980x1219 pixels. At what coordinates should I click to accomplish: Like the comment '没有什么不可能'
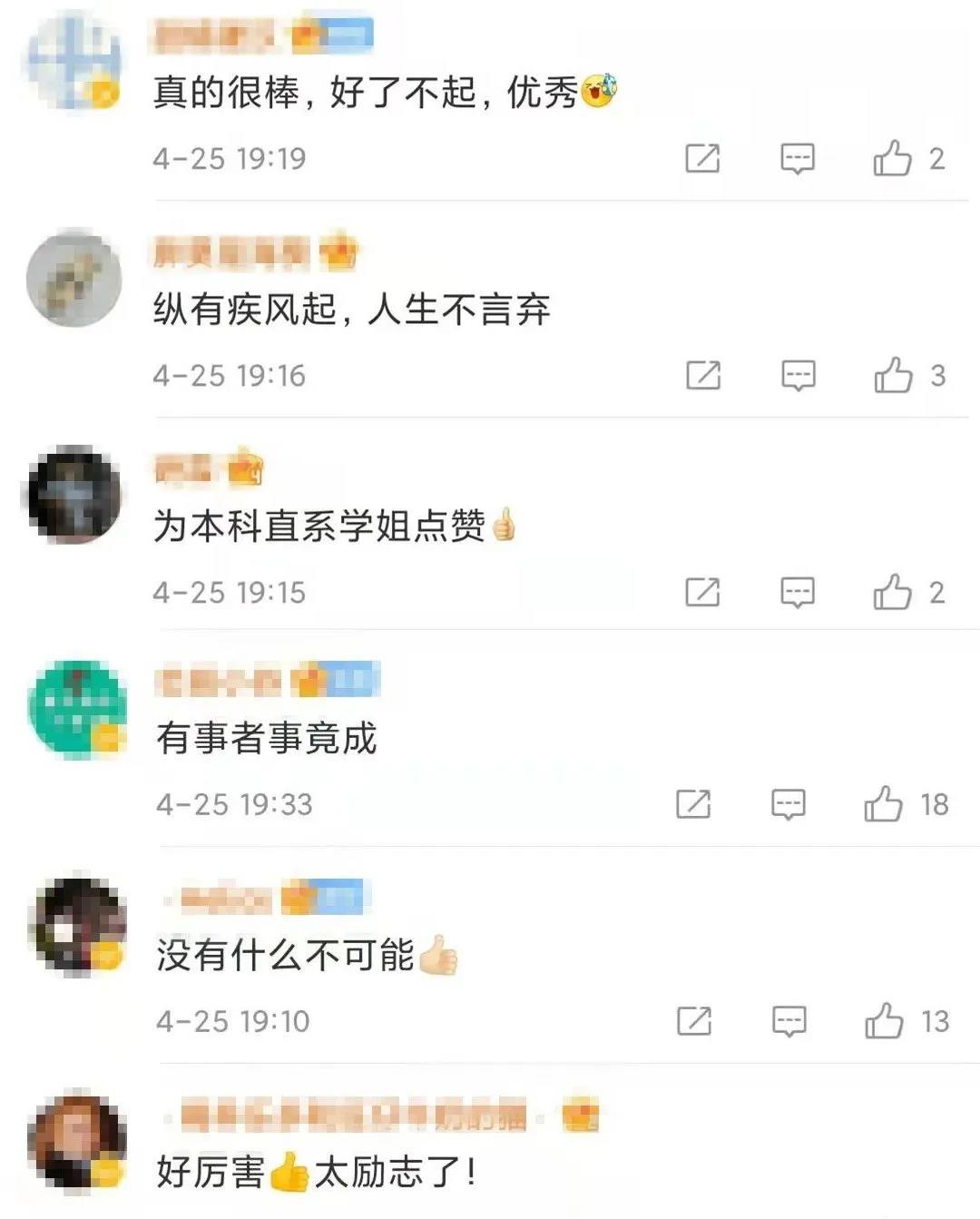(x=884, y=1021)
